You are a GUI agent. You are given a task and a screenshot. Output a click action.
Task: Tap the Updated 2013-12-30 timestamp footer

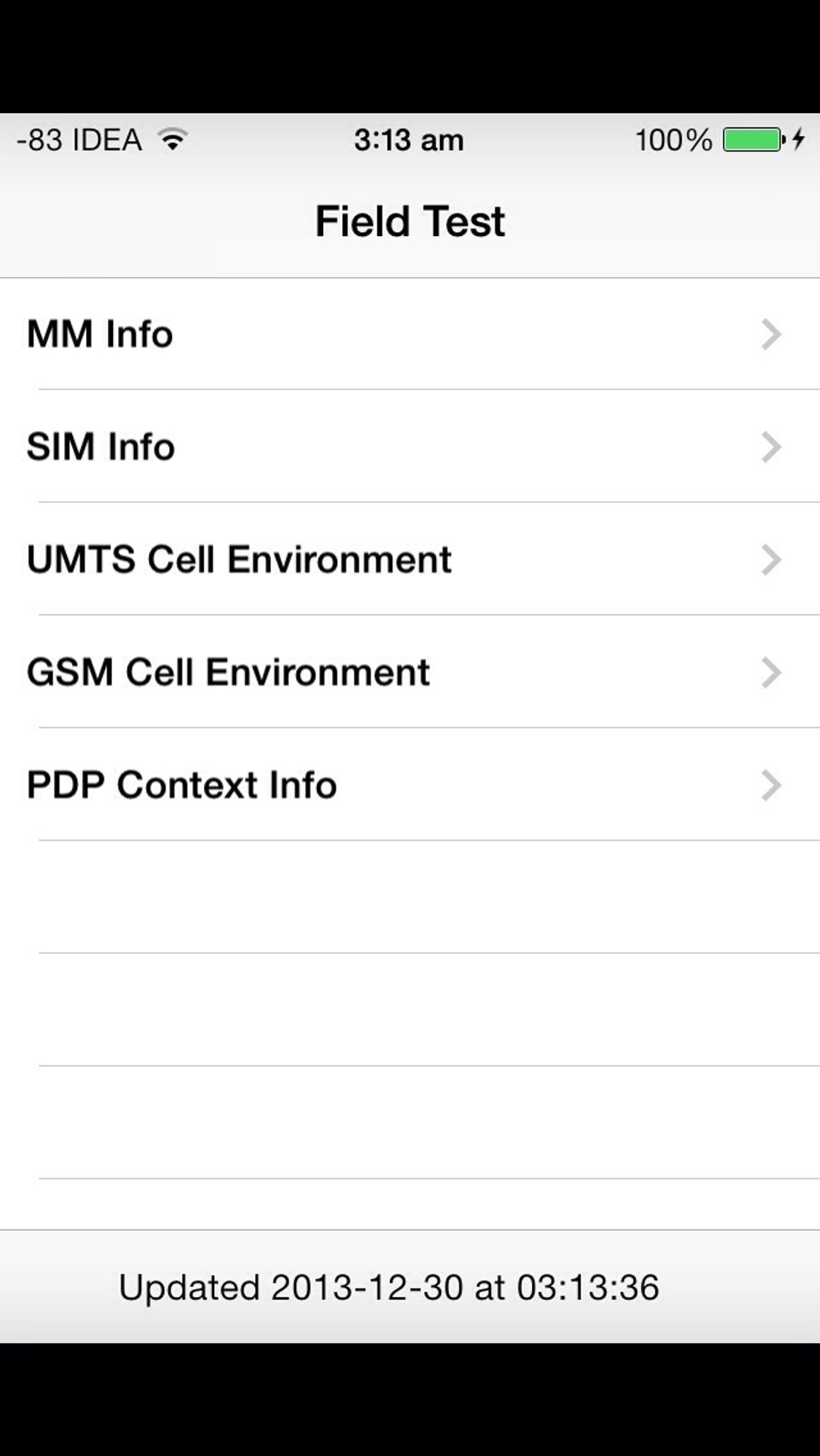click(391, 1288)
